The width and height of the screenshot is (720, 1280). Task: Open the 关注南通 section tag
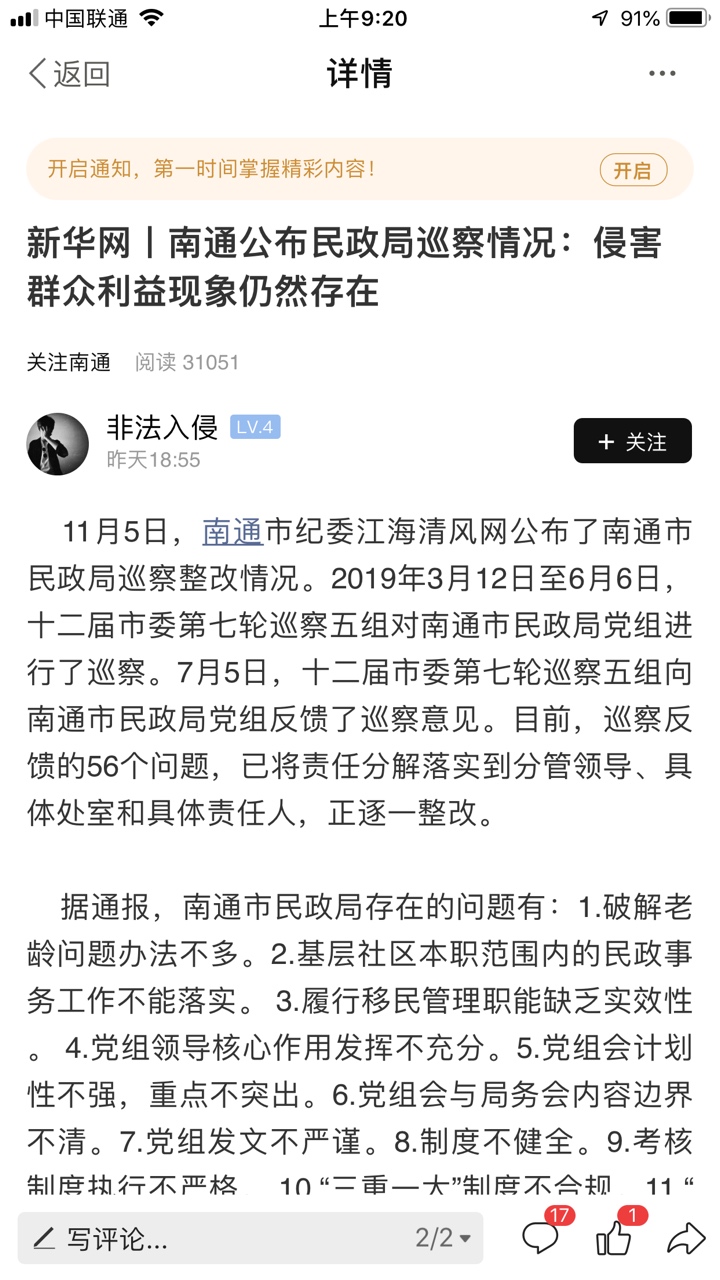tap(68, 362)
